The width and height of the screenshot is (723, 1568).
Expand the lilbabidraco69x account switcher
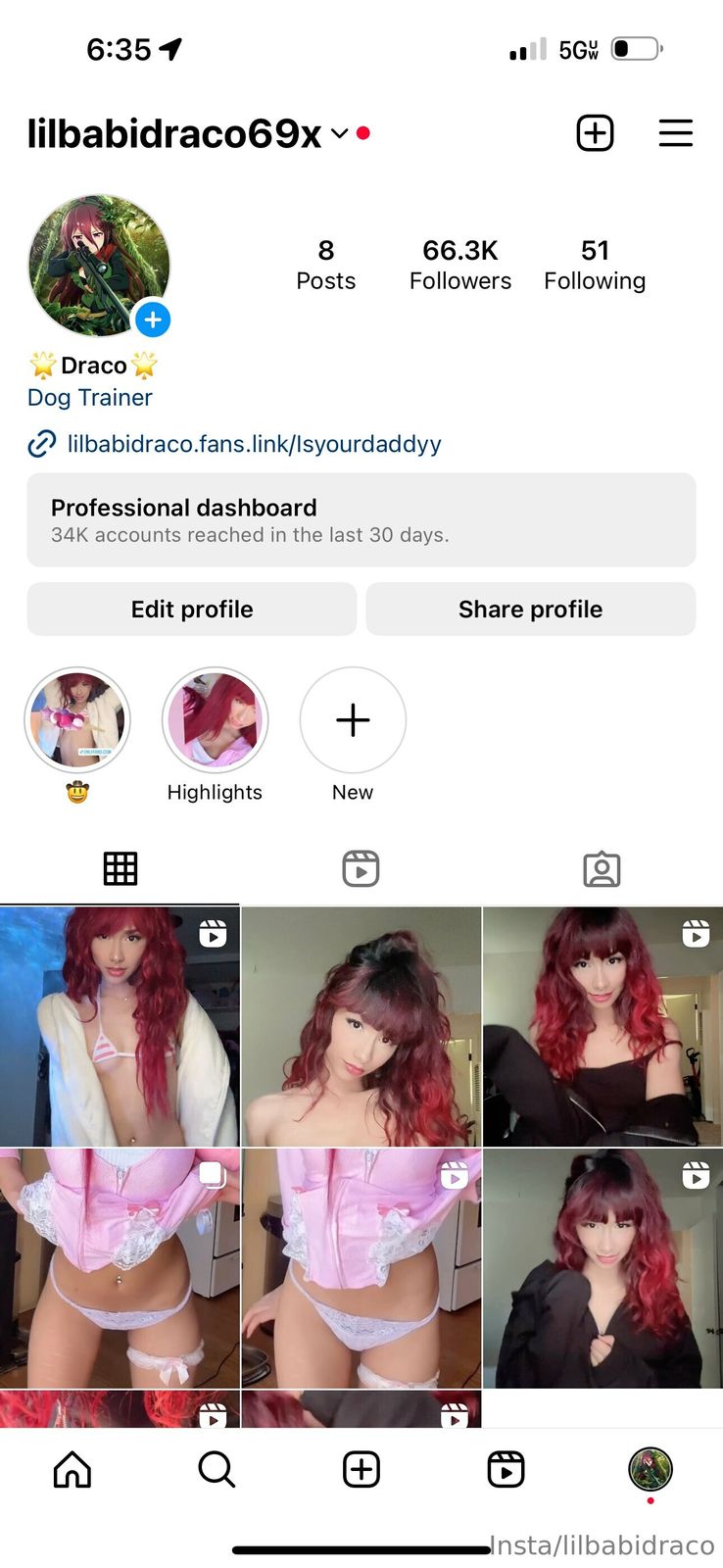[x=339, y=133]
